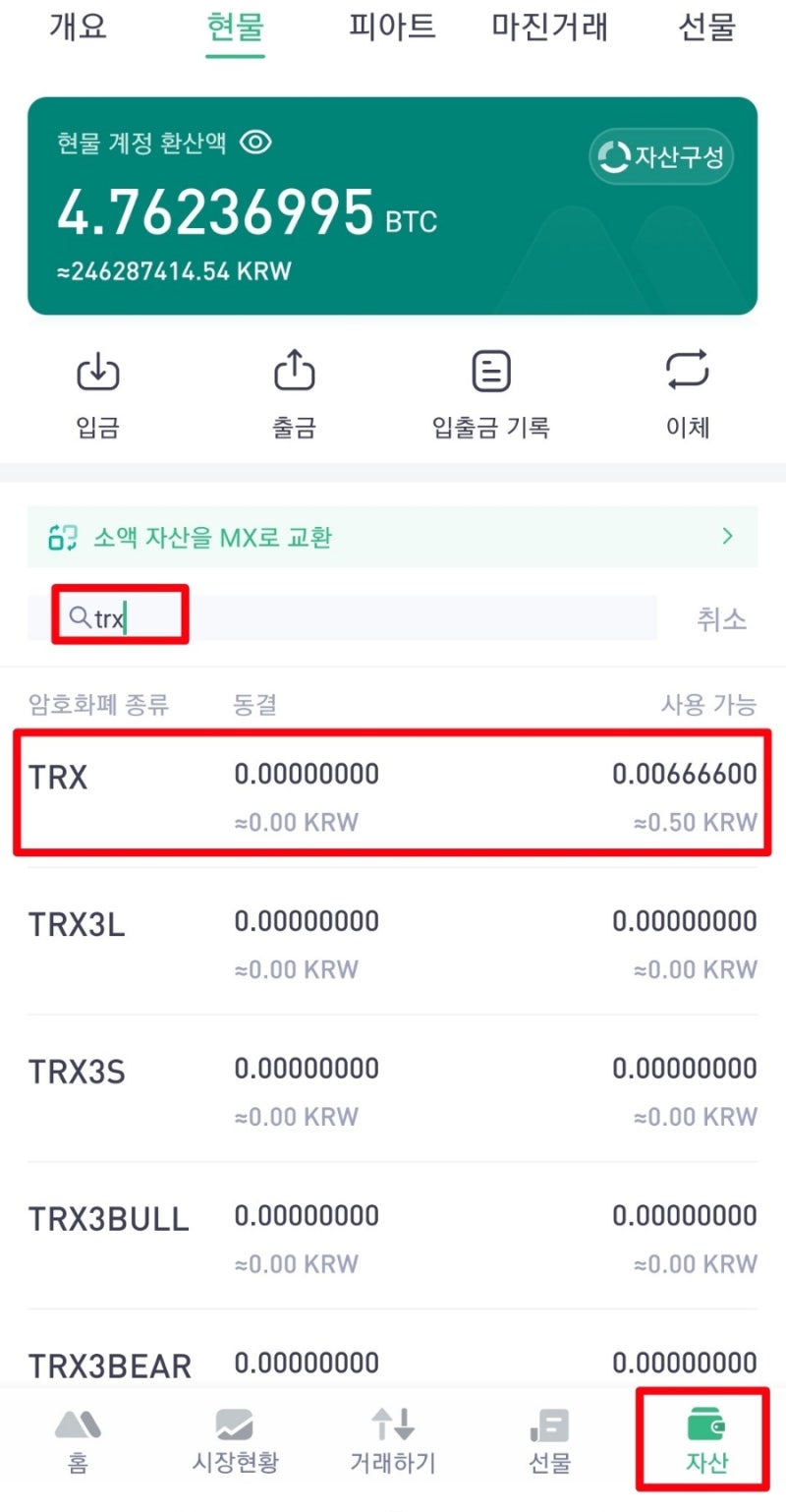Tap the 입금 deposit button
The height and width of the screenshot is (1512, 786).
98,395
